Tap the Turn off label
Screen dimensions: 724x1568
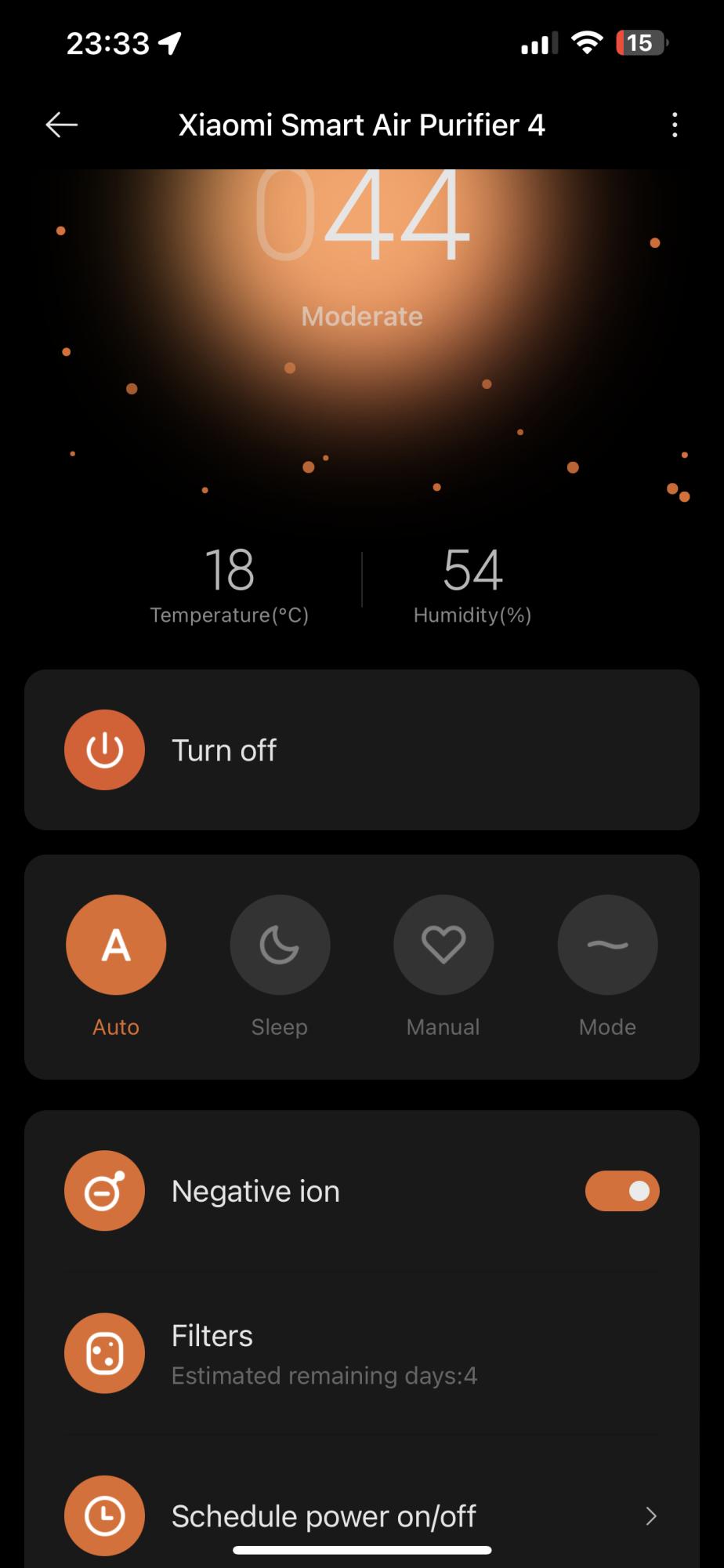click(223, 749)
